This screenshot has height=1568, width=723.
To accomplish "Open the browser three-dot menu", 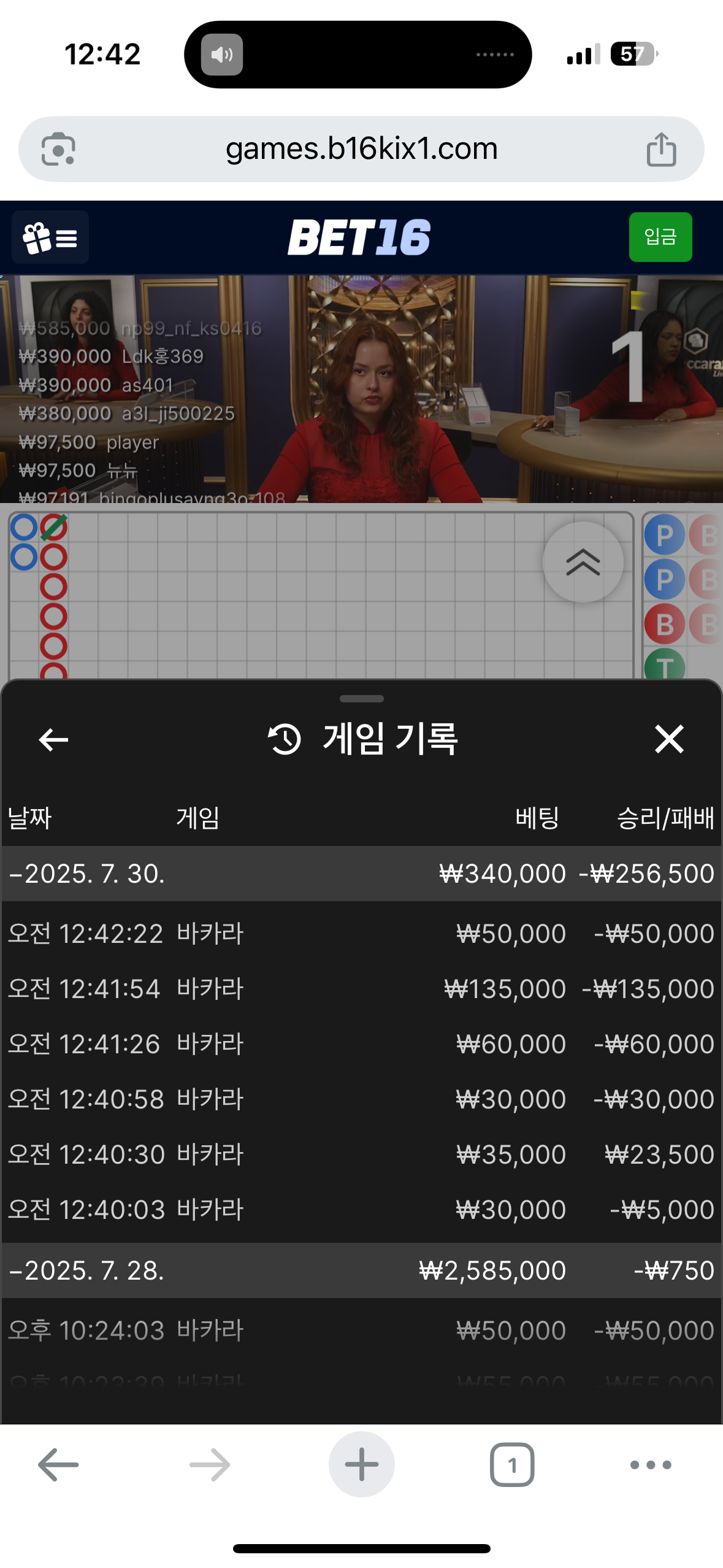I will click(x=651, y=1465).
